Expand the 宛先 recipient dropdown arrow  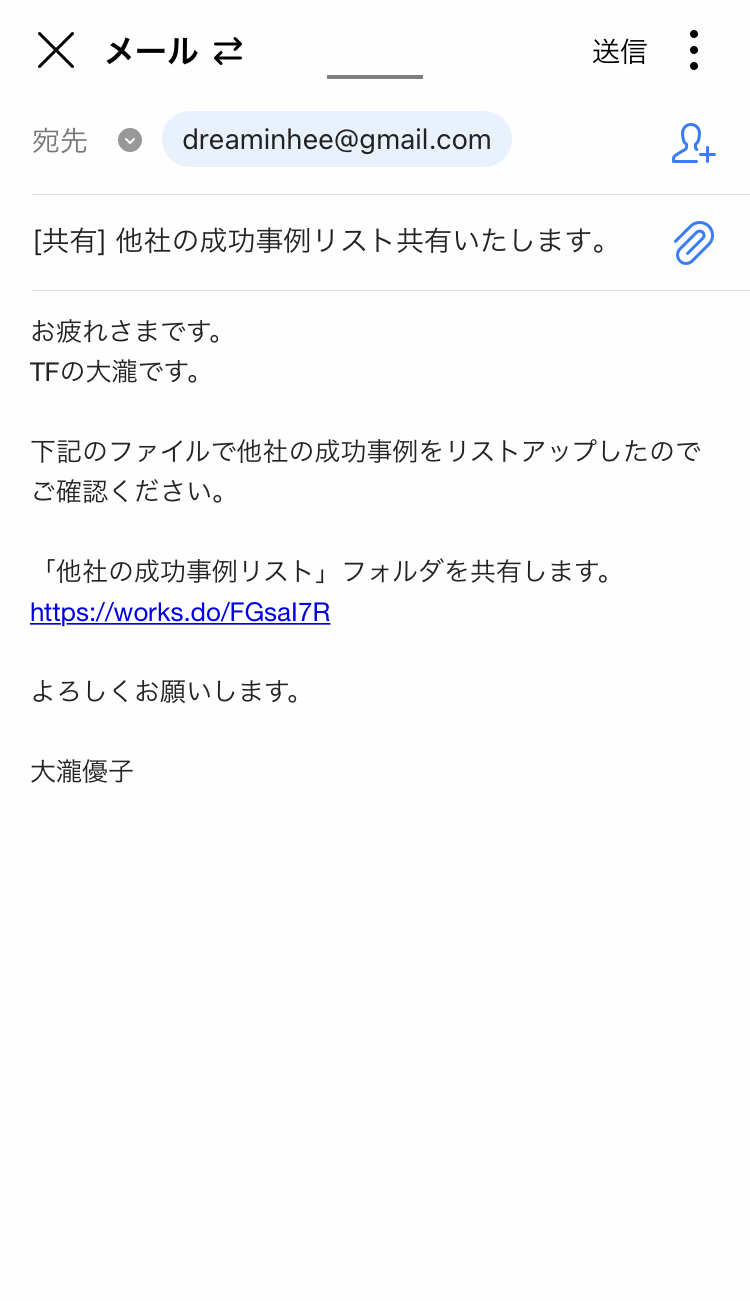tap(130, 140)
